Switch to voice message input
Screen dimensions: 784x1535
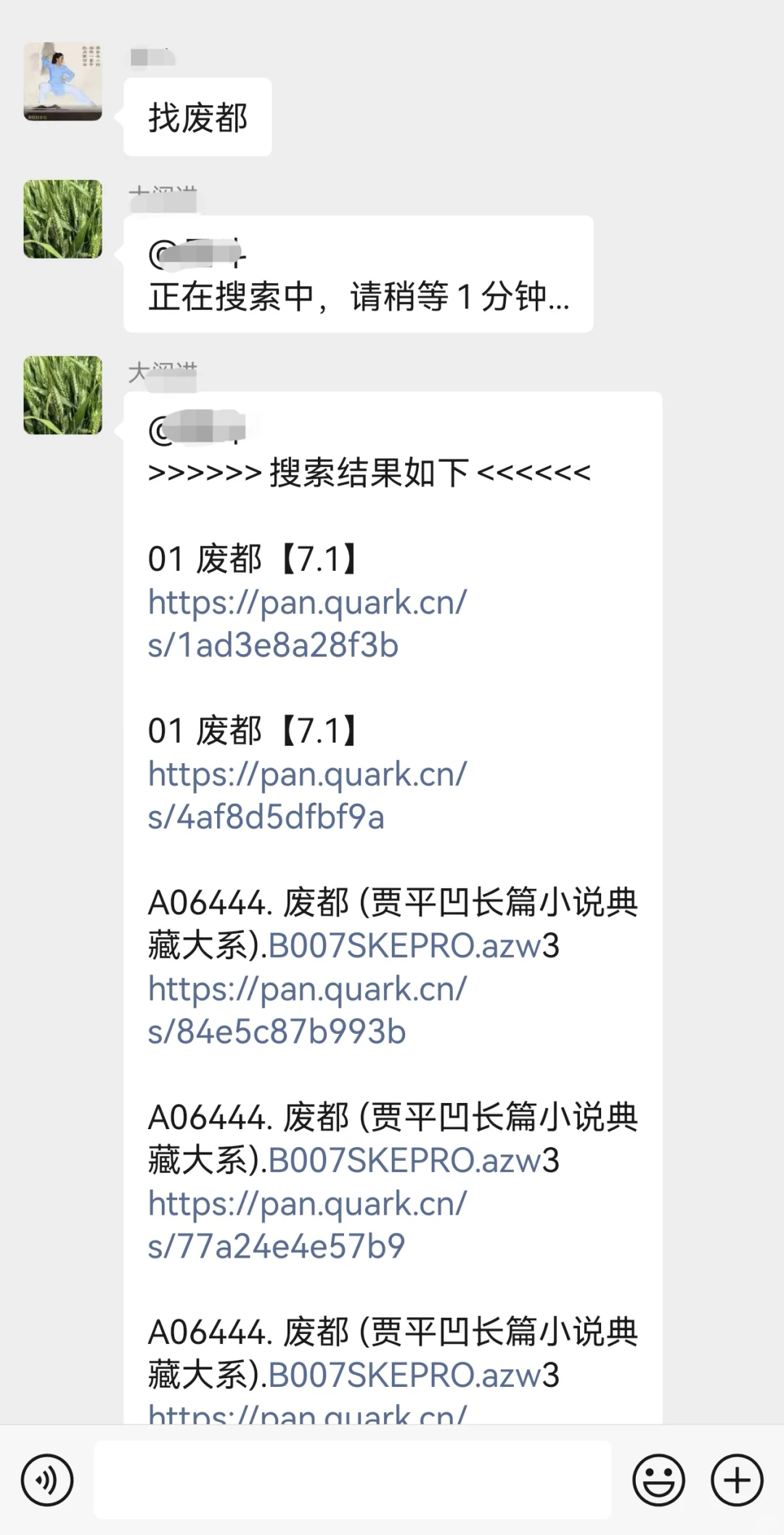47,1480
